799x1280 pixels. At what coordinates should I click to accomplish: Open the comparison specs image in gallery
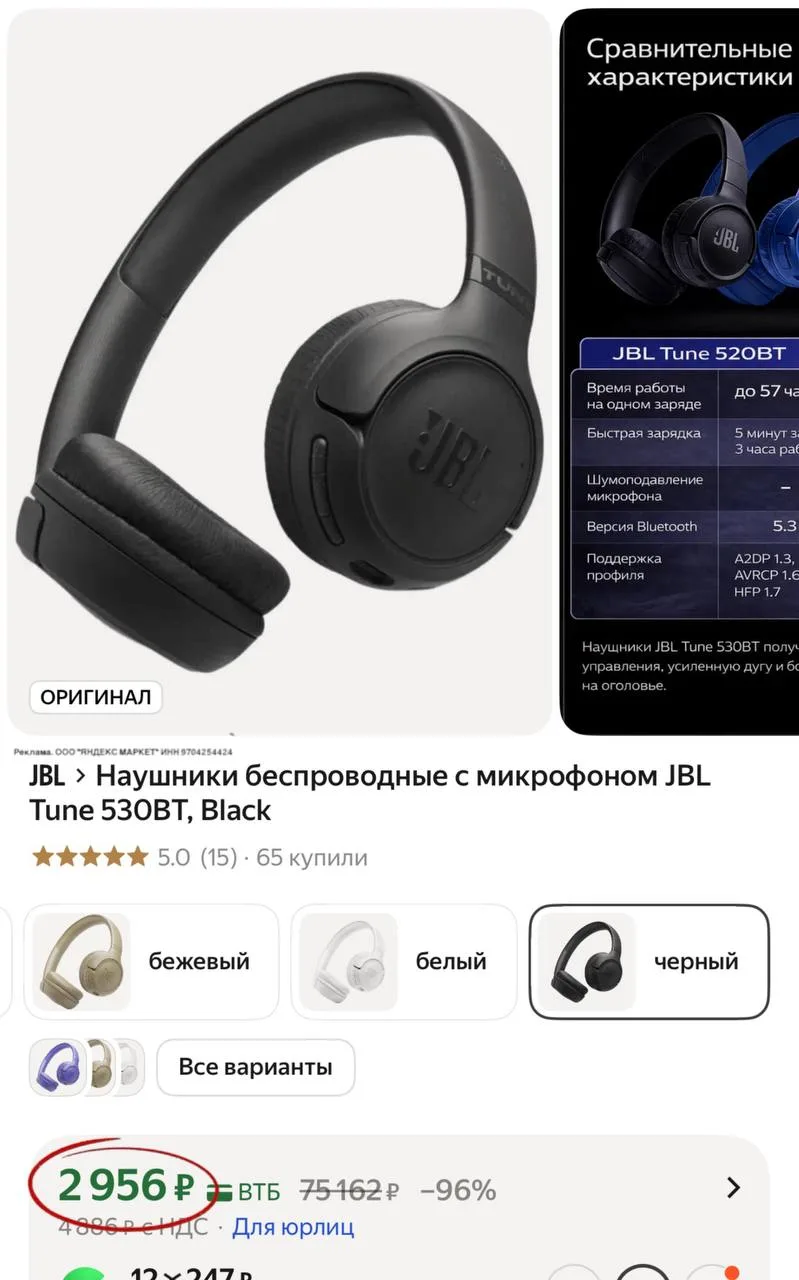pos(680,370)
